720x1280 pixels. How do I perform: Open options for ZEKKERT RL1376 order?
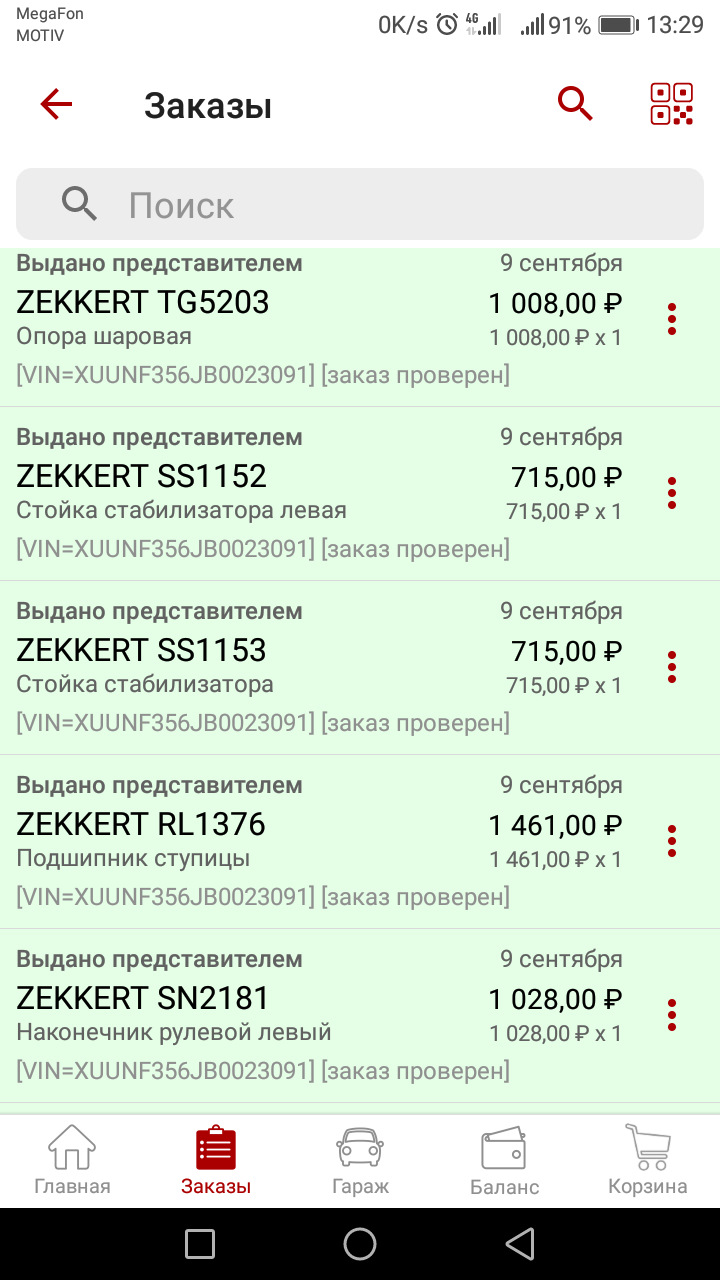pyautogui.click(x=672, y=841)
